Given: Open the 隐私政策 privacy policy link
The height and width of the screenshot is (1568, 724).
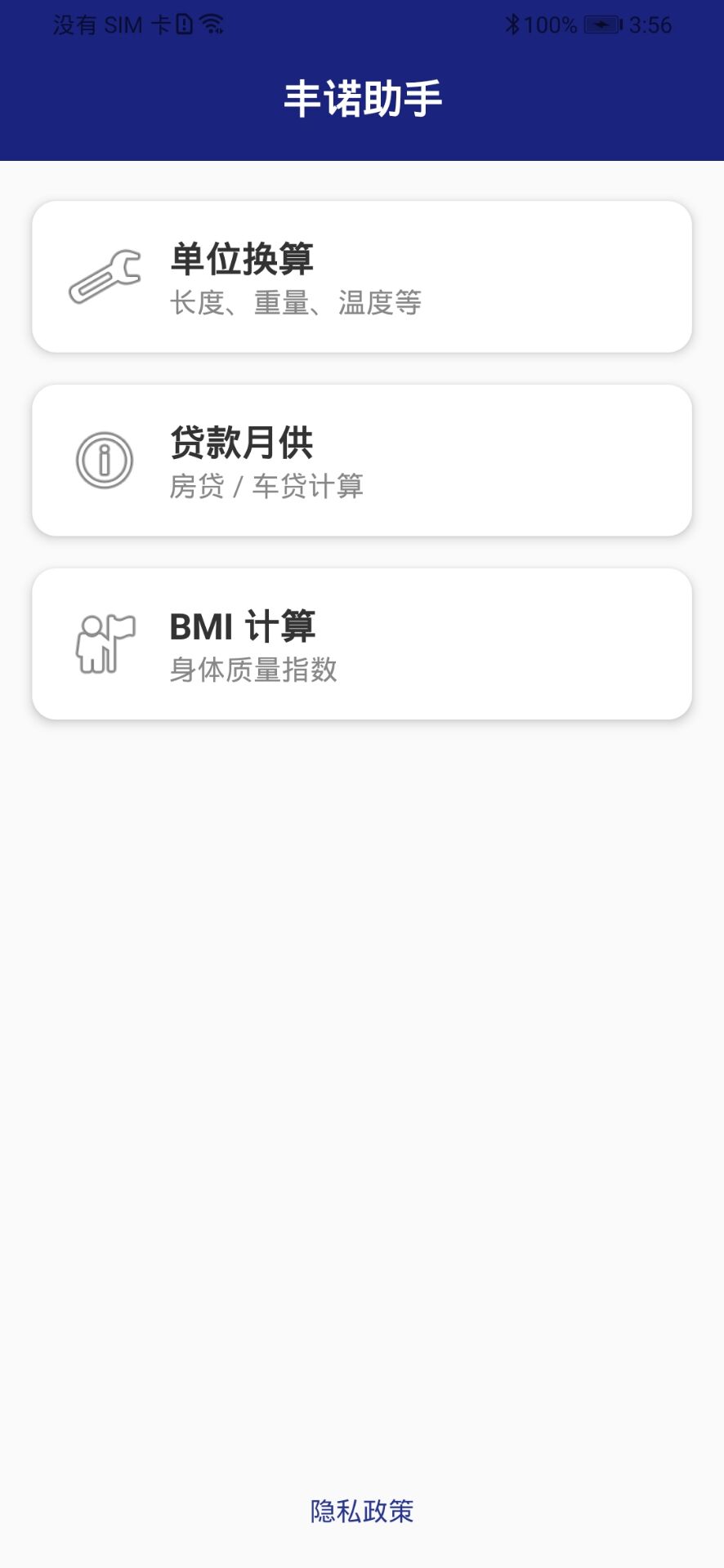Looking at the screenshot, I should 362,1512.
